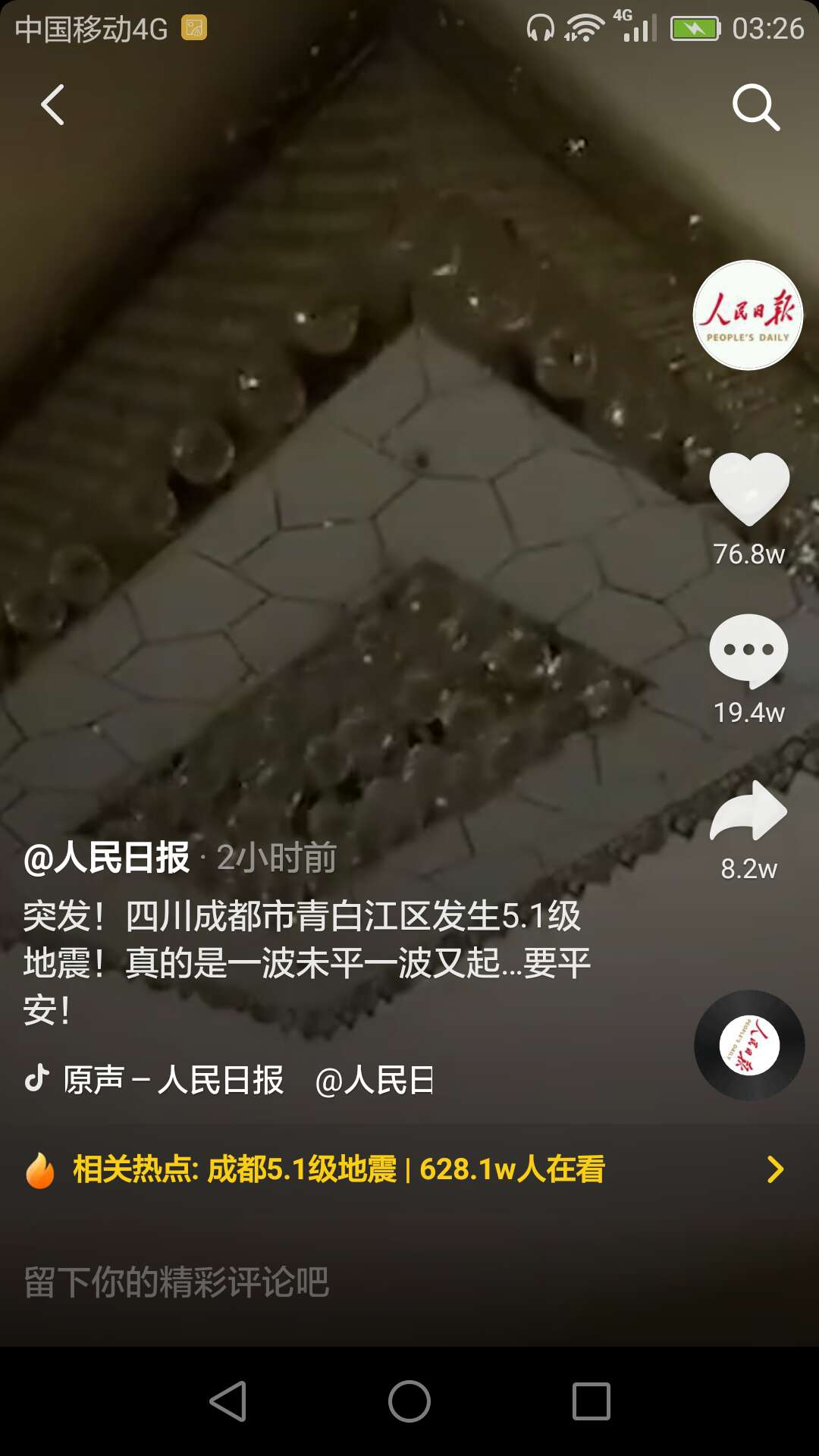Like this video with the heart
This screenshot has height=1456, width=819.
click(749, 488)
